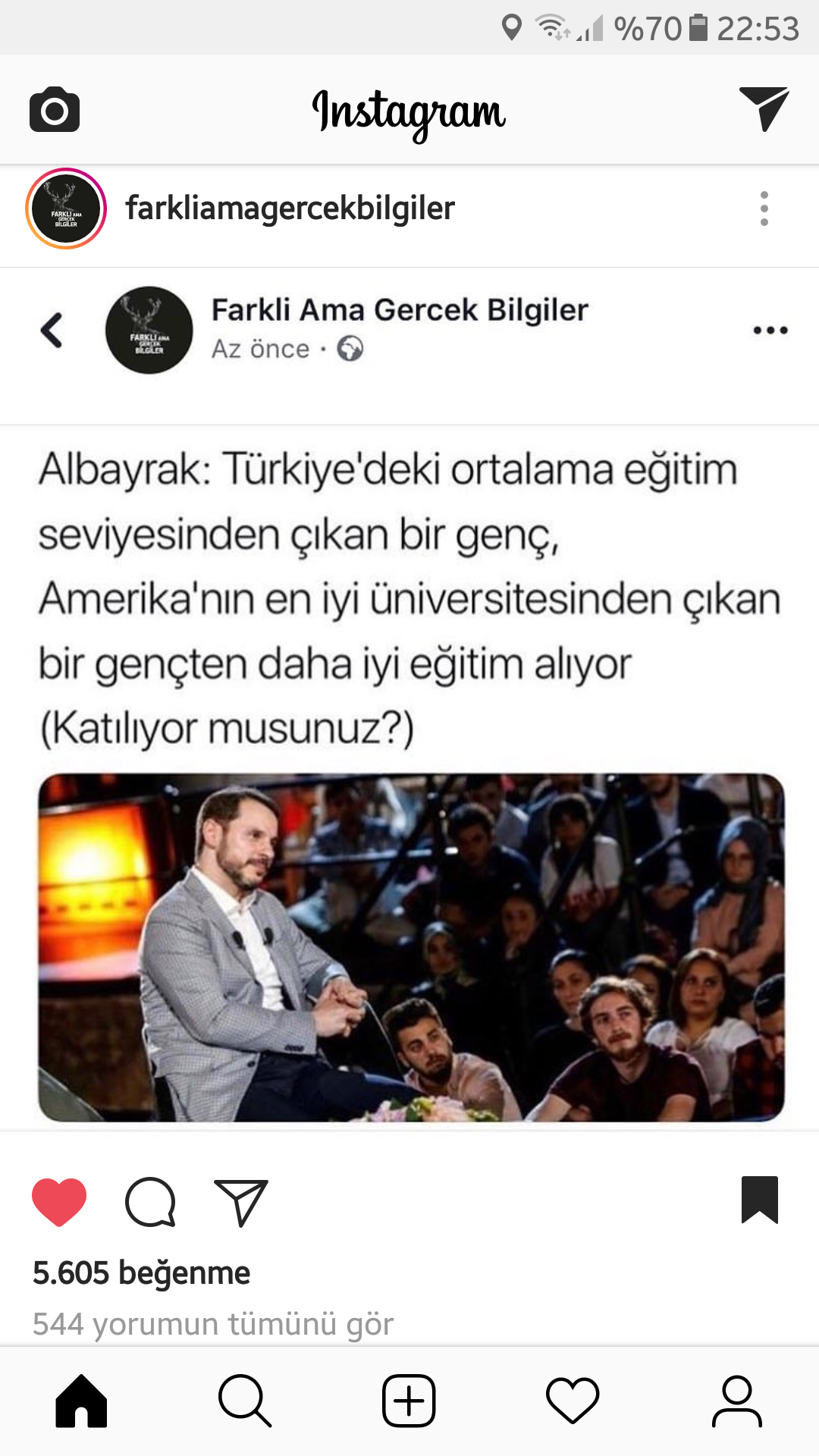Go to the Home feed tab

(x=81, y=1401)
